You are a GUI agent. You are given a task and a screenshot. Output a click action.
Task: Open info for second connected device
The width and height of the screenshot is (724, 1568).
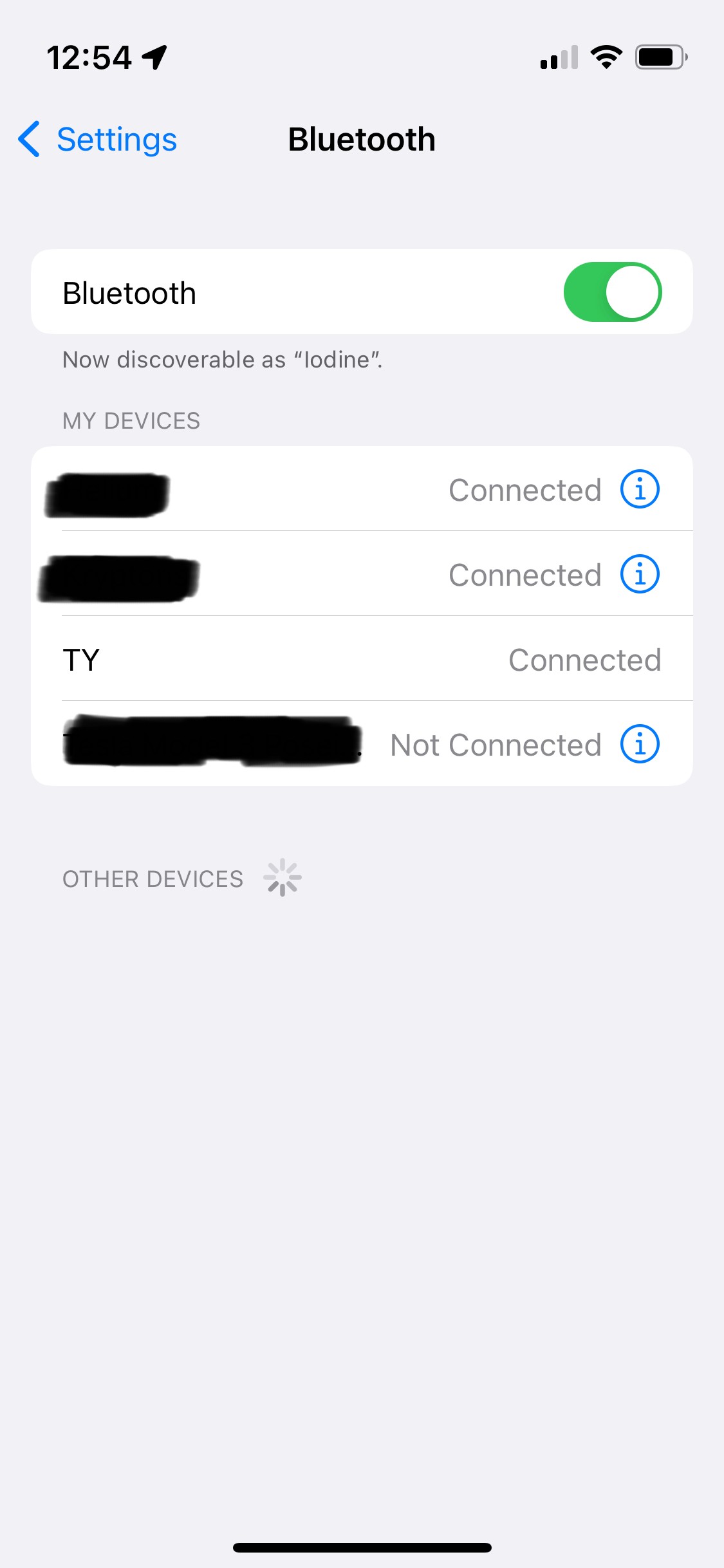639,574
